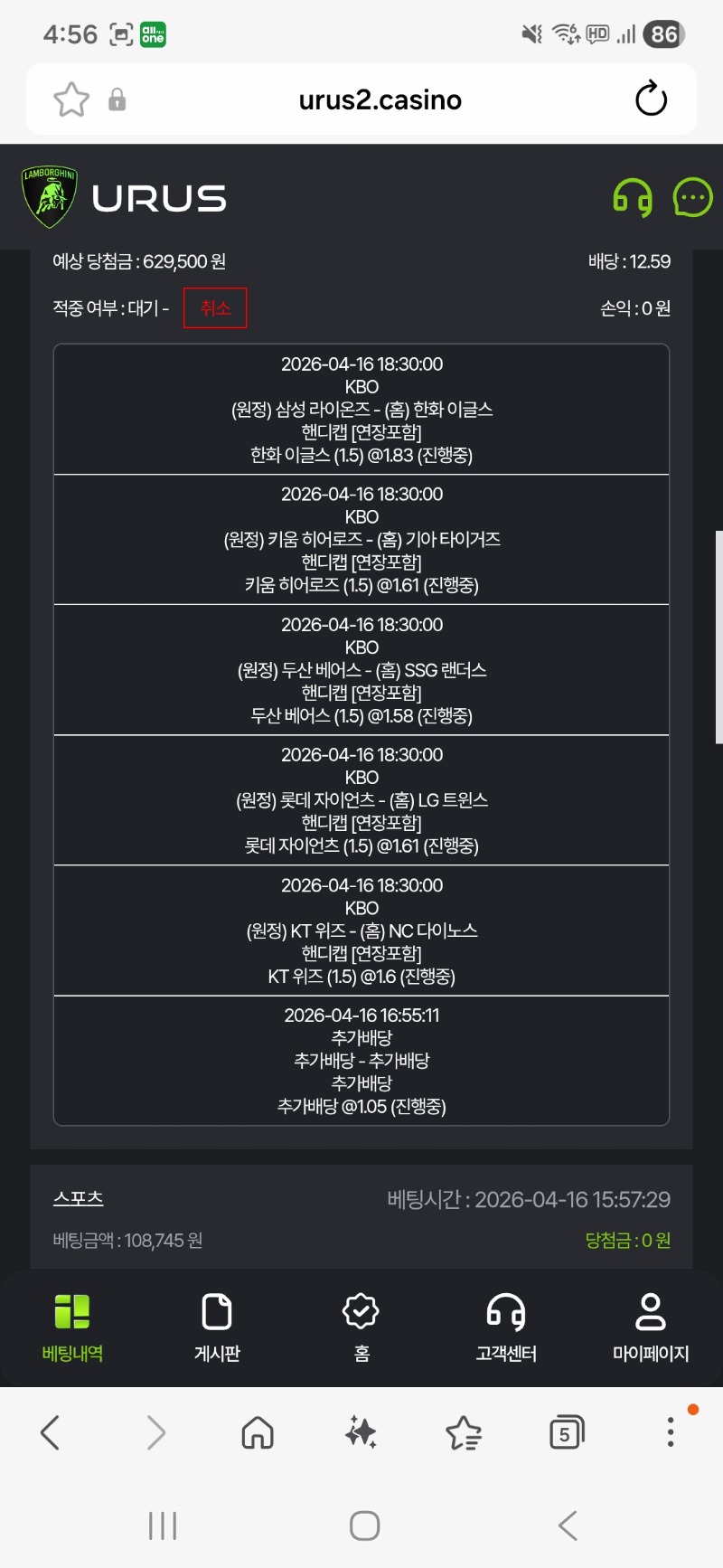Tap the red 취소 cancel button

(215, 308)
